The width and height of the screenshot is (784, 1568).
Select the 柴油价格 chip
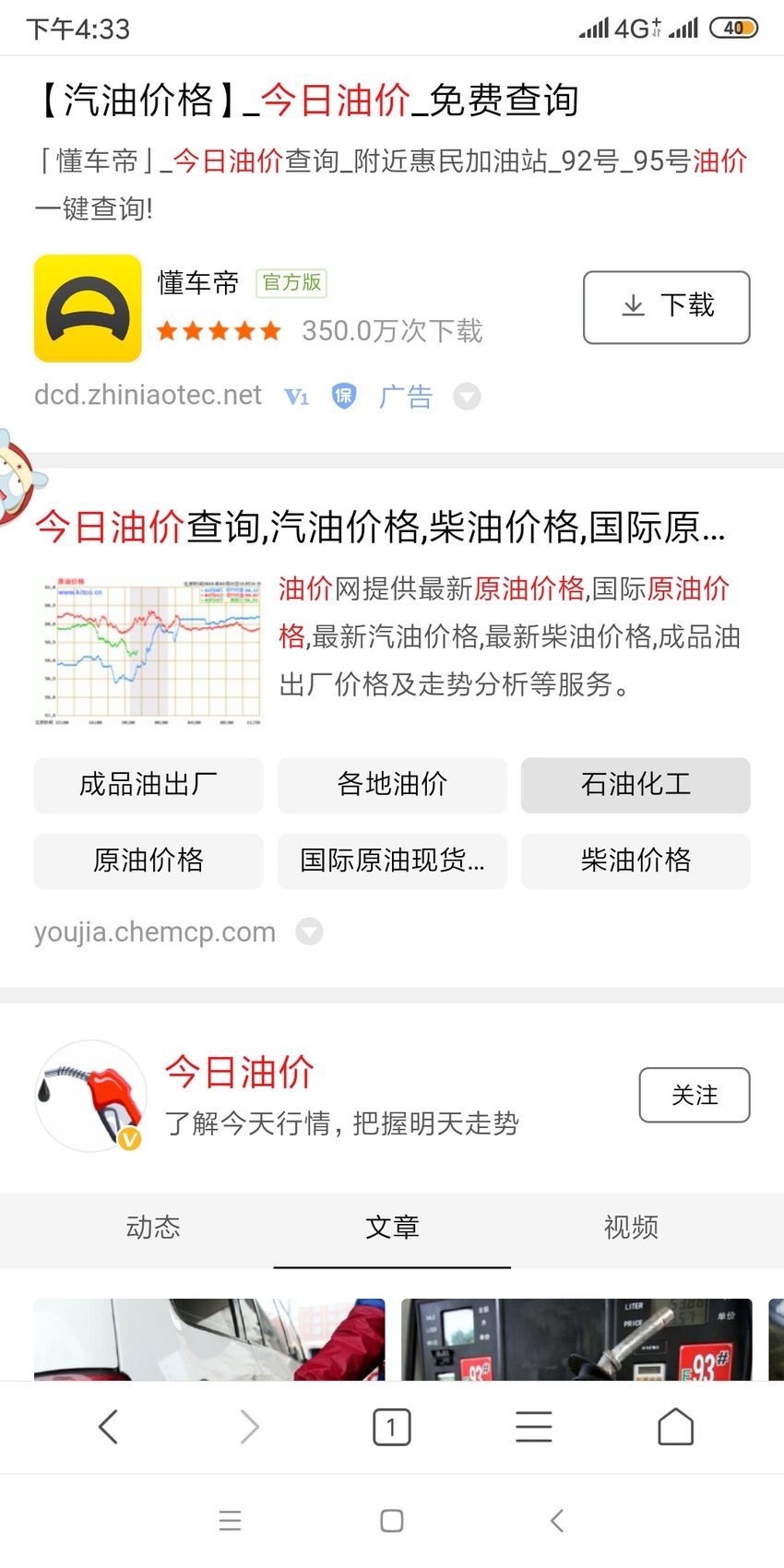click(x=636, y=861)
